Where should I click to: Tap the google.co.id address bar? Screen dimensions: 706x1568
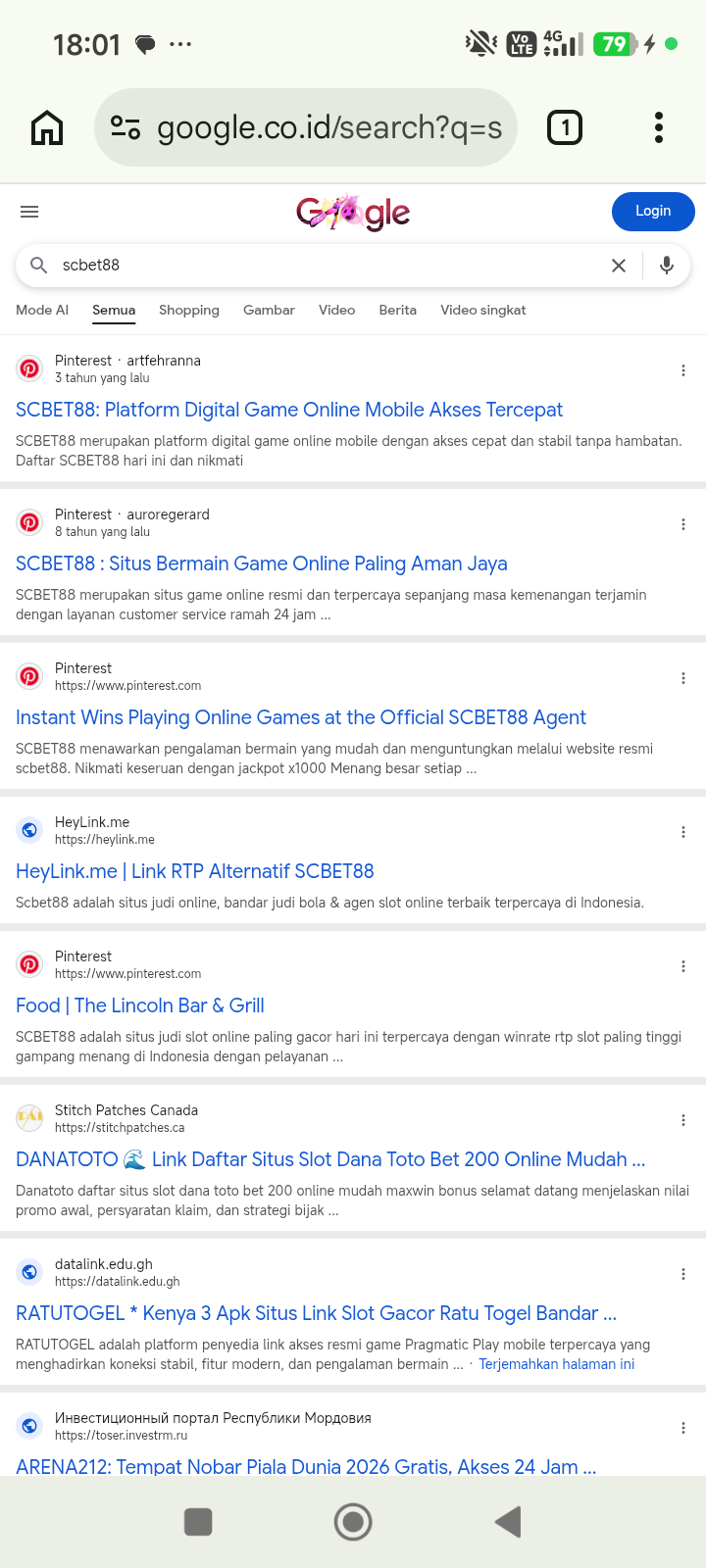306,127
